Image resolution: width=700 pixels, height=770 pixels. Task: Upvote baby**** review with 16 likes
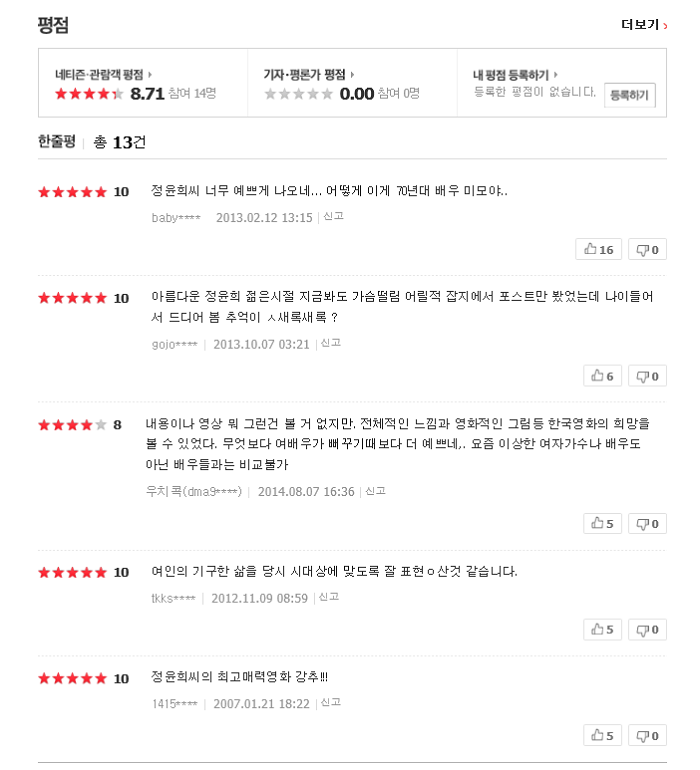coord(599,249)
